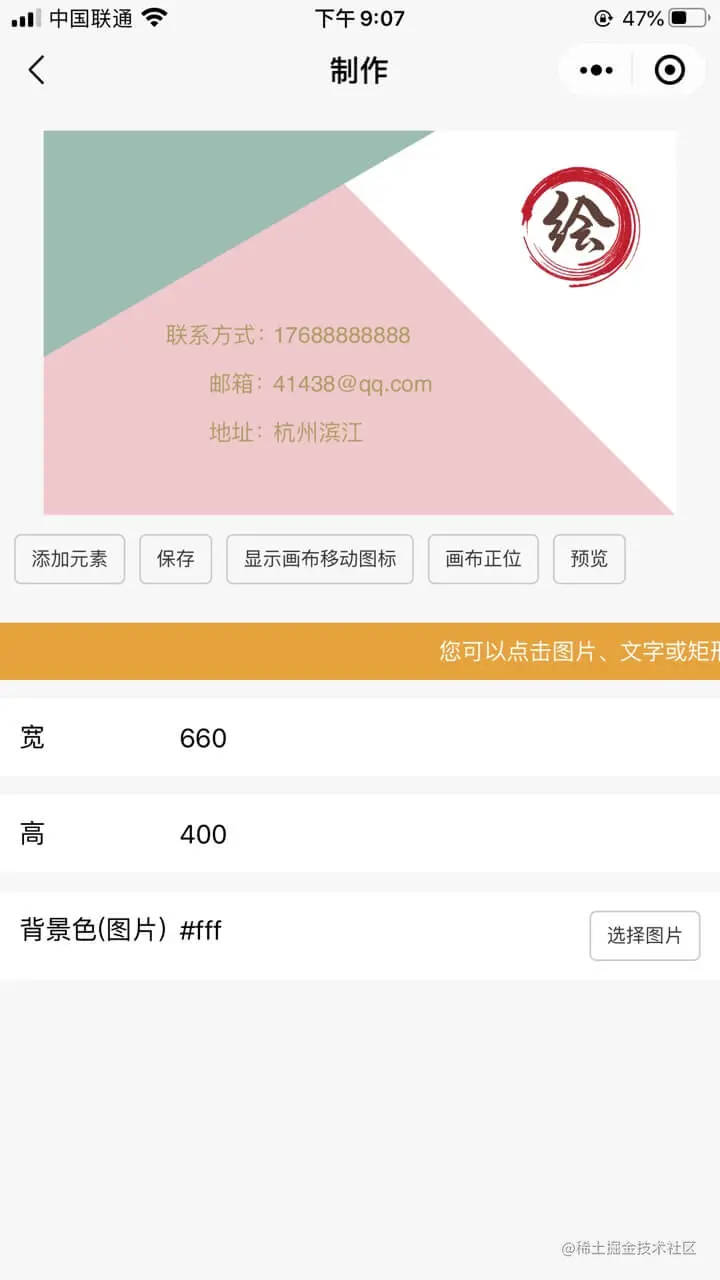The height and width of the screenshot is (1280, 720).
Task: Go back using the top-left arrow
Action: pyautogui.click(x=37, y=70)
